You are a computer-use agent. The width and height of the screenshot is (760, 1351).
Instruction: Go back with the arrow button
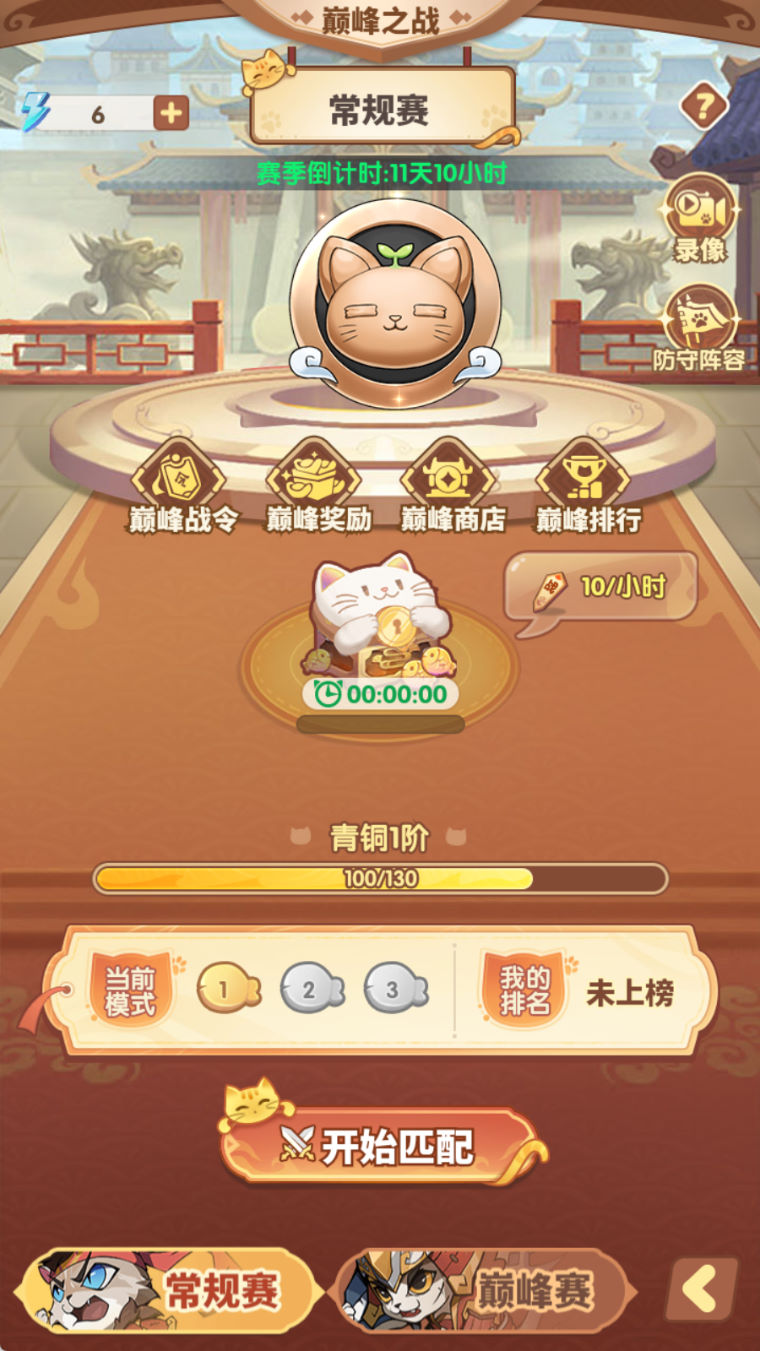pos(701,1290)
